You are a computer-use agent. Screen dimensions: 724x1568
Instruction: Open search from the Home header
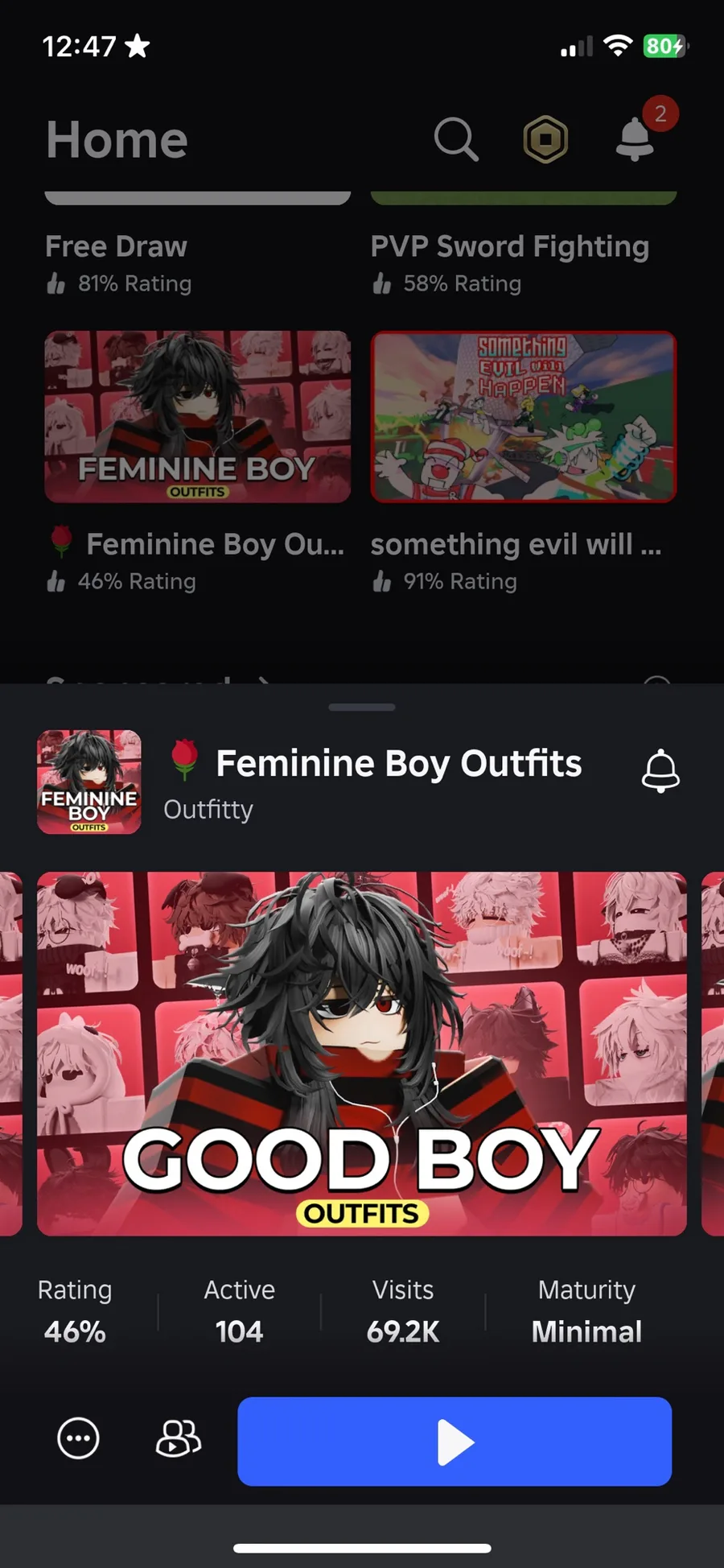point(456,139)
